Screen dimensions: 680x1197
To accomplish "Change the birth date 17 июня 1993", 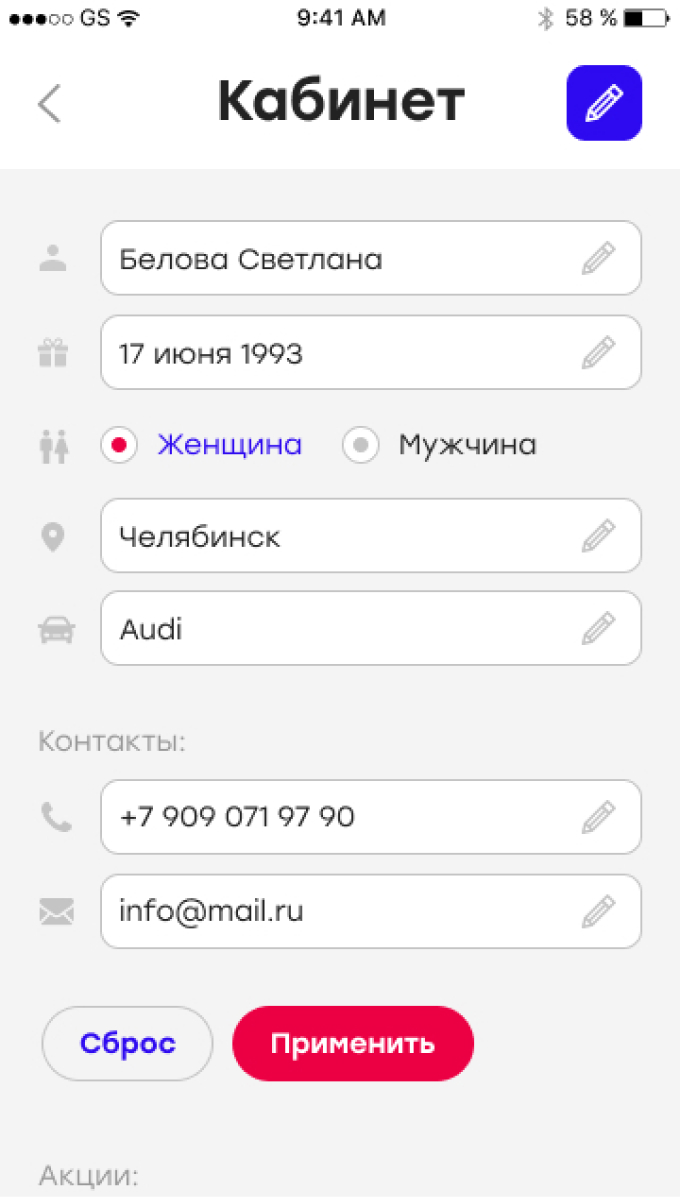I will pos(370,353).
